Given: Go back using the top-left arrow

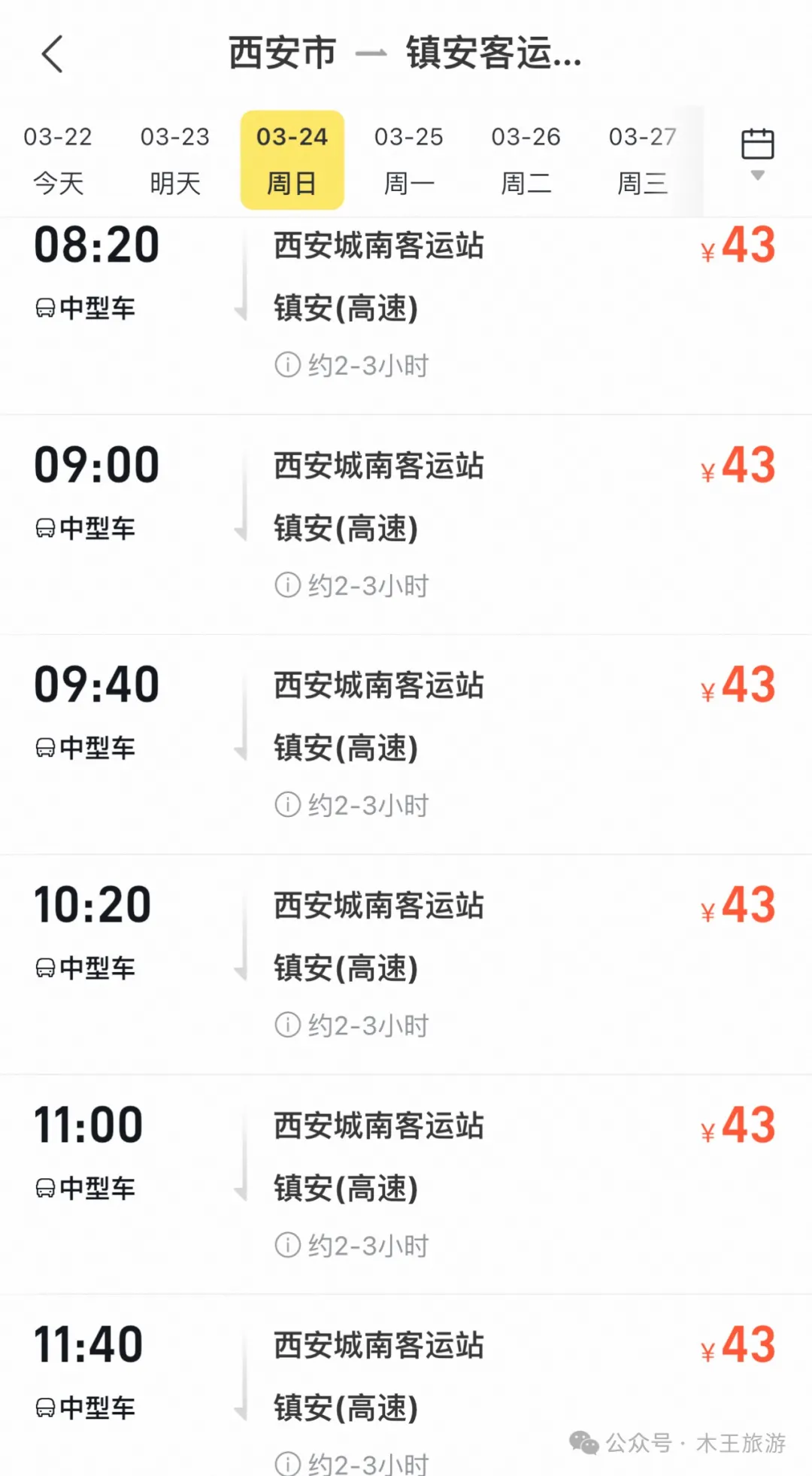Looking at the screenshot, I should click(x=52, y=54).
